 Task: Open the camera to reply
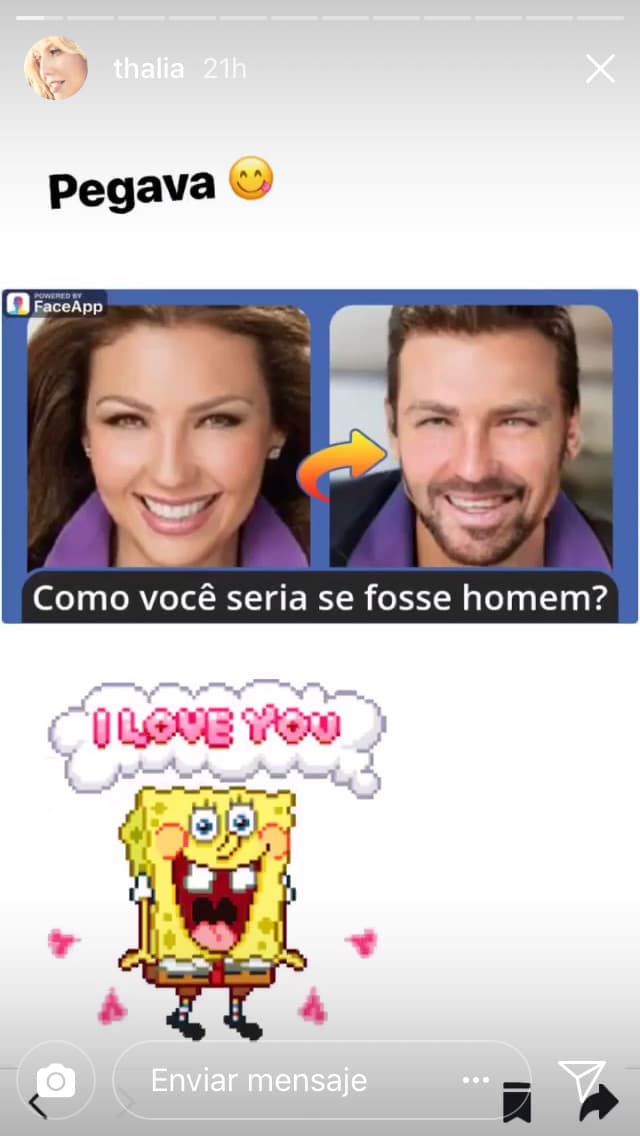click(x=56, y=1079)
